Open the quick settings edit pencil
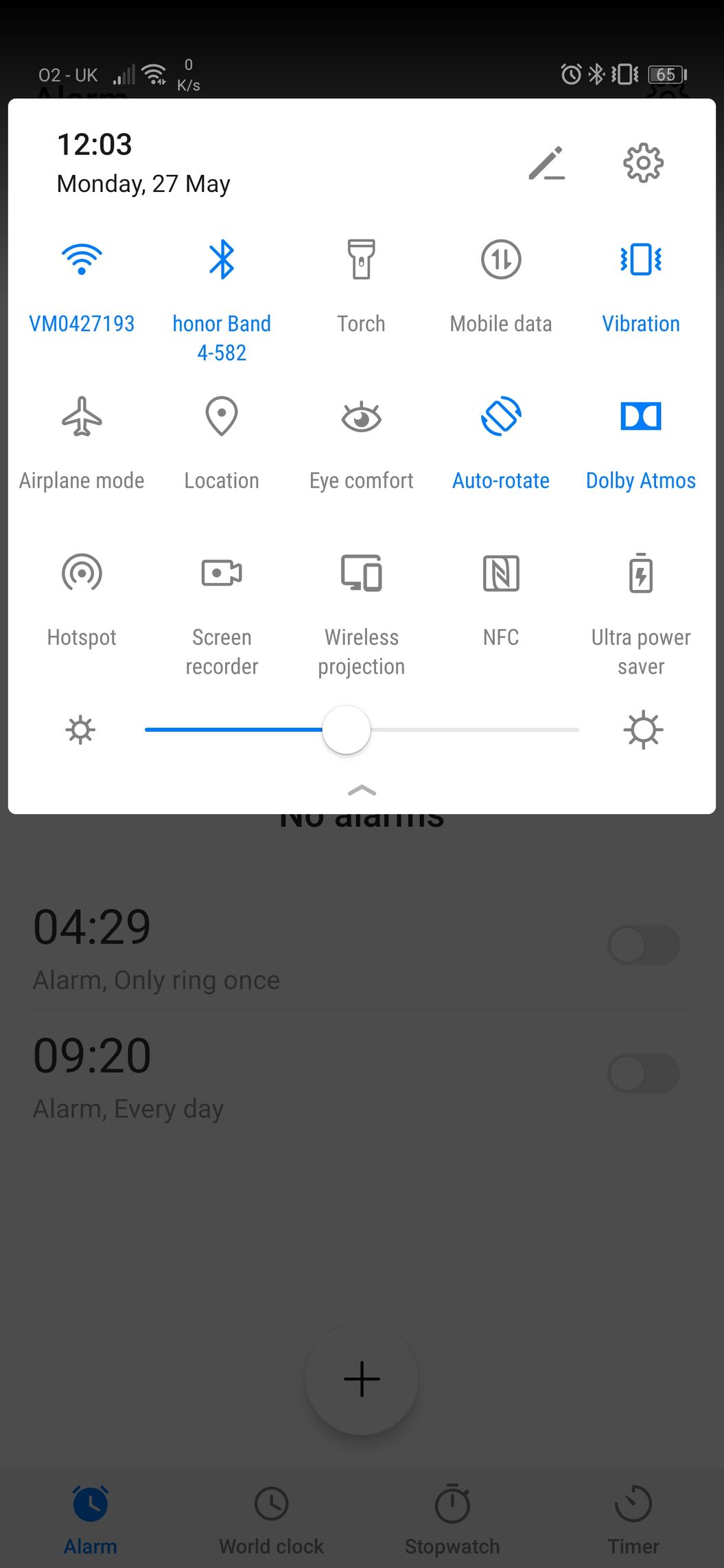 pos(546,163)
